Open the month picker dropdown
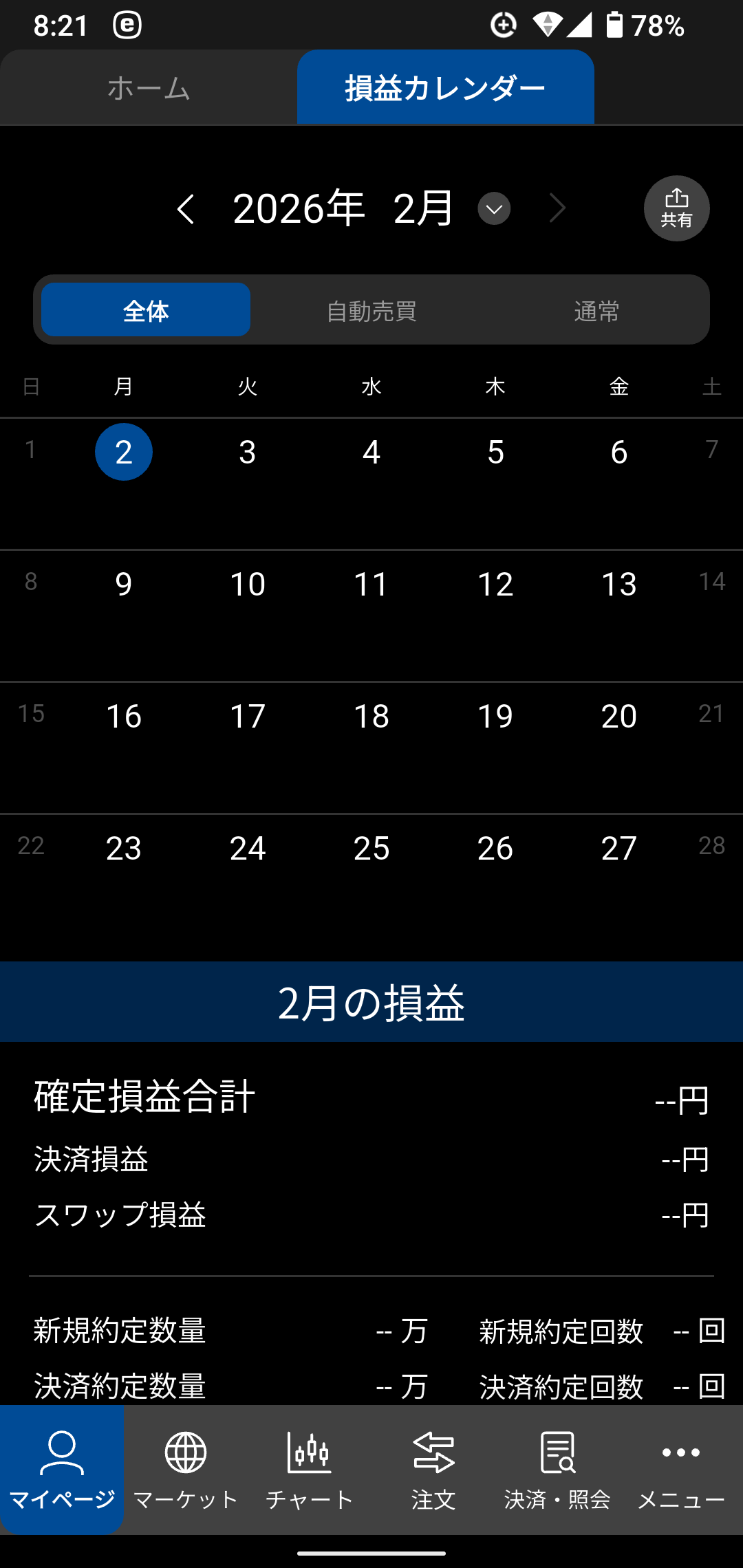Screen dimensions: 743x1568 pos(494,208)
